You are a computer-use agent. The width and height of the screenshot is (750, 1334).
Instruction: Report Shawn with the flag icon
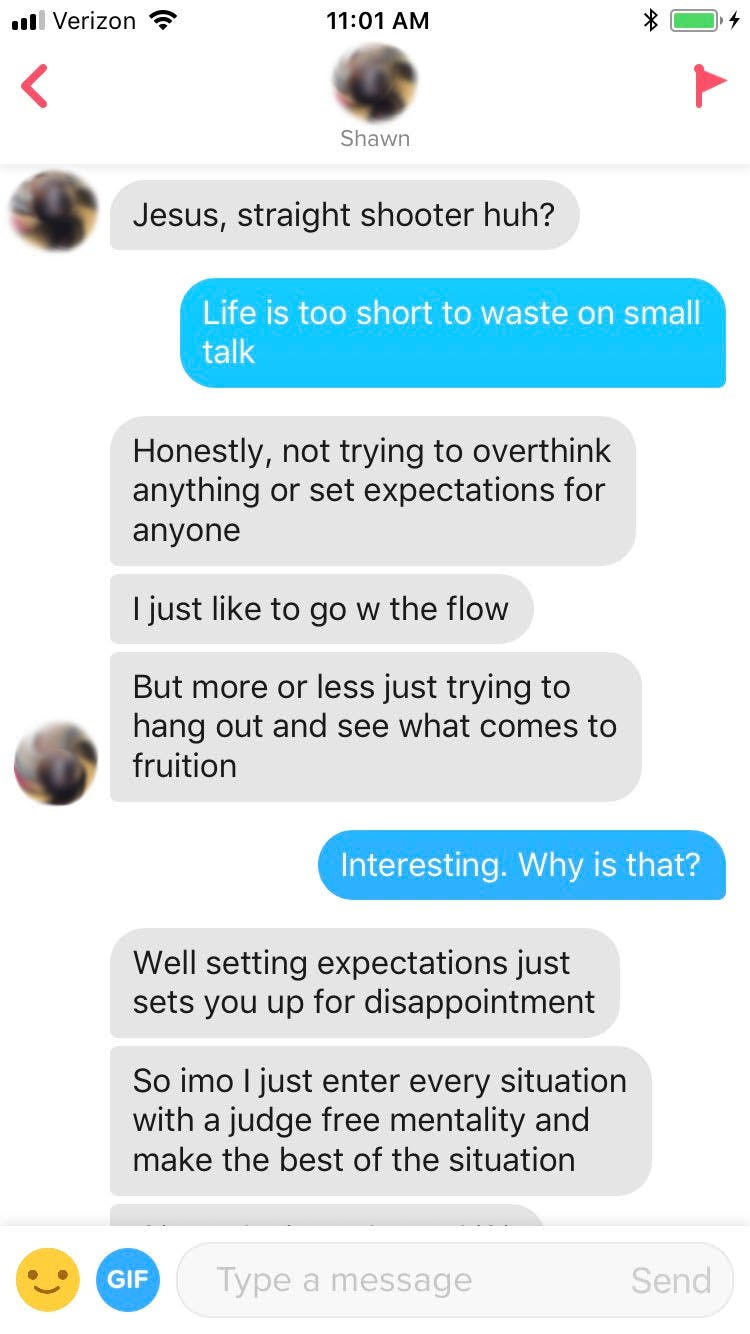709,86
